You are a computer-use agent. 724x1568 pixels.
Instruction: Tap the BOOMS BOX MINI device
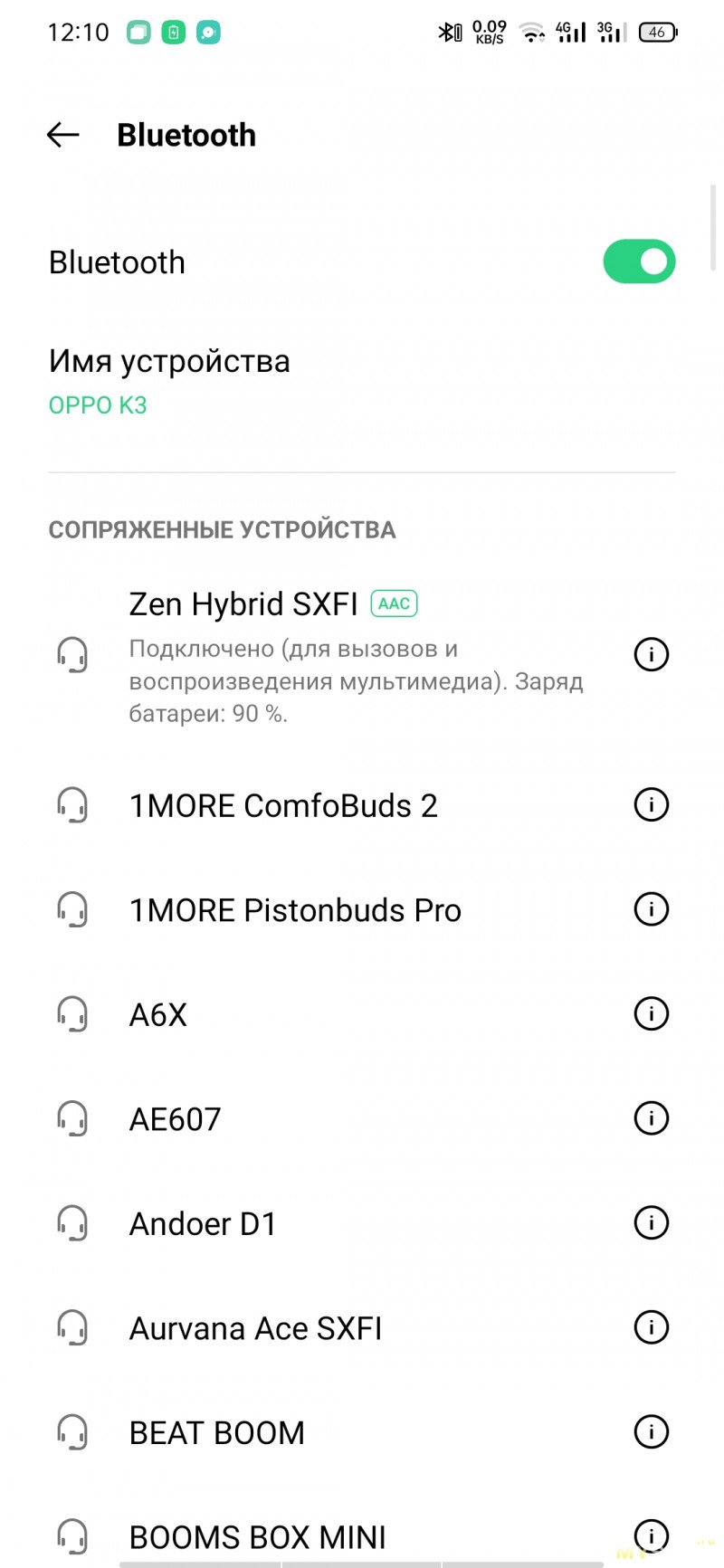pyautogui.click(x=258, y=1536)
